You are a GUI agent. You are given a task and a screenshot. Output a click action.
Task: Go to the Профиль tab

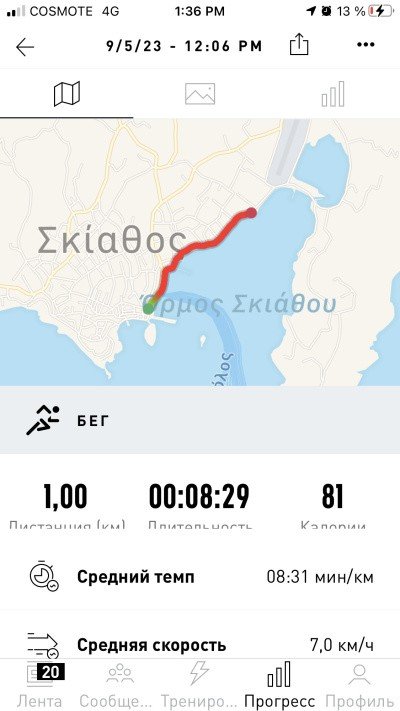tap(360, 685)
